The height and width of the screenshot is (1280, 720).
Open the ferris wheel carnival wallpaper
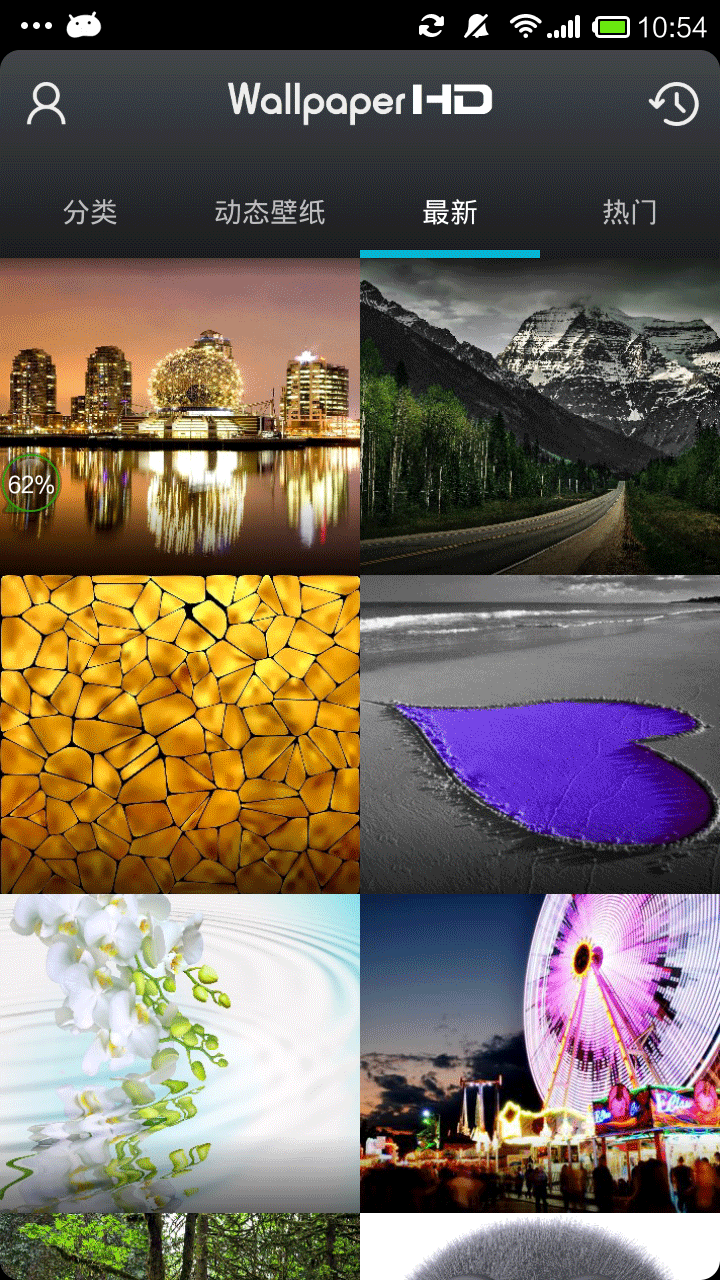(540, 1052)
